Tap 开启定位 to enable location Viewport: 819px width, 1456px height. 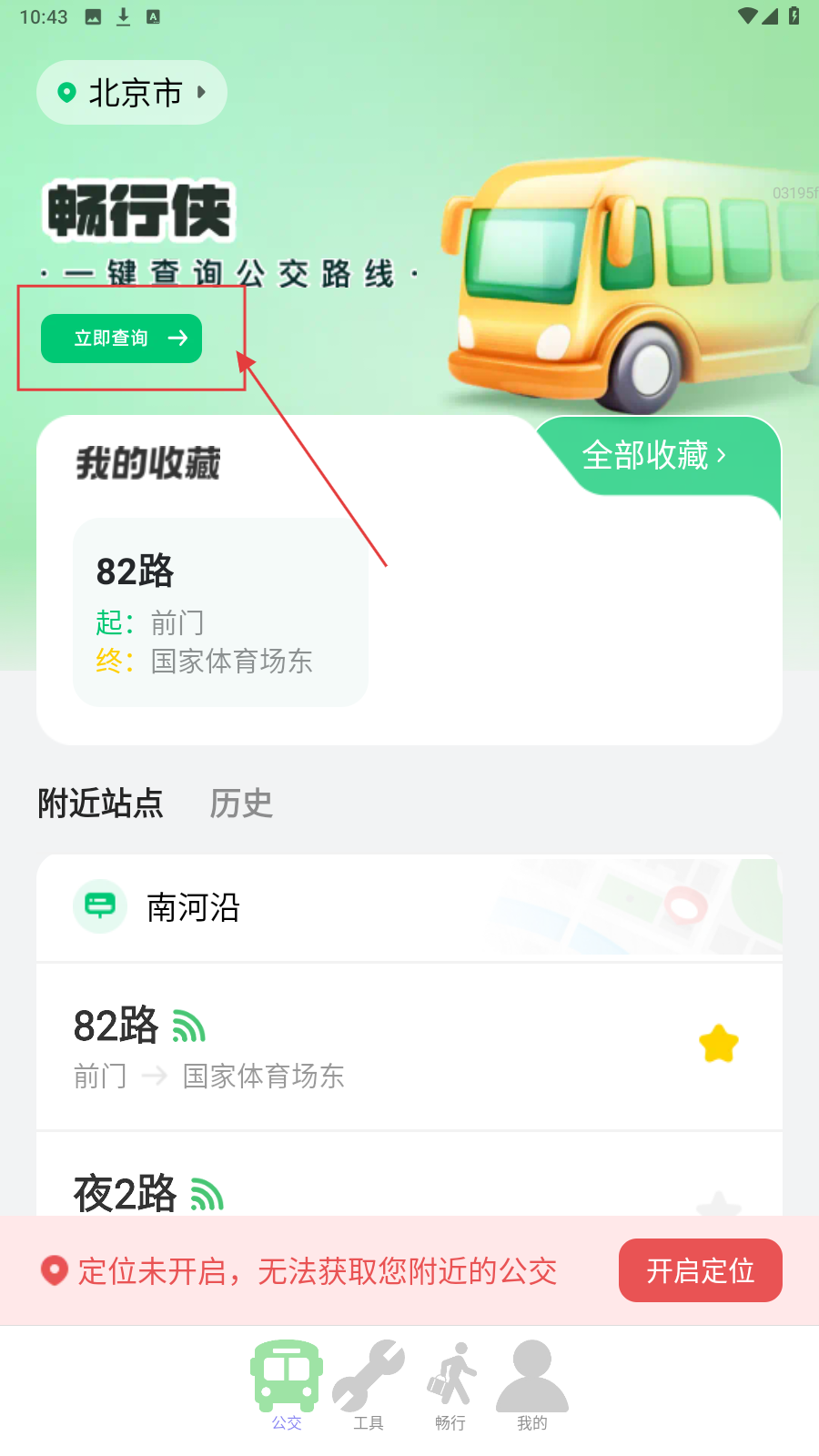coord(700,1270)
